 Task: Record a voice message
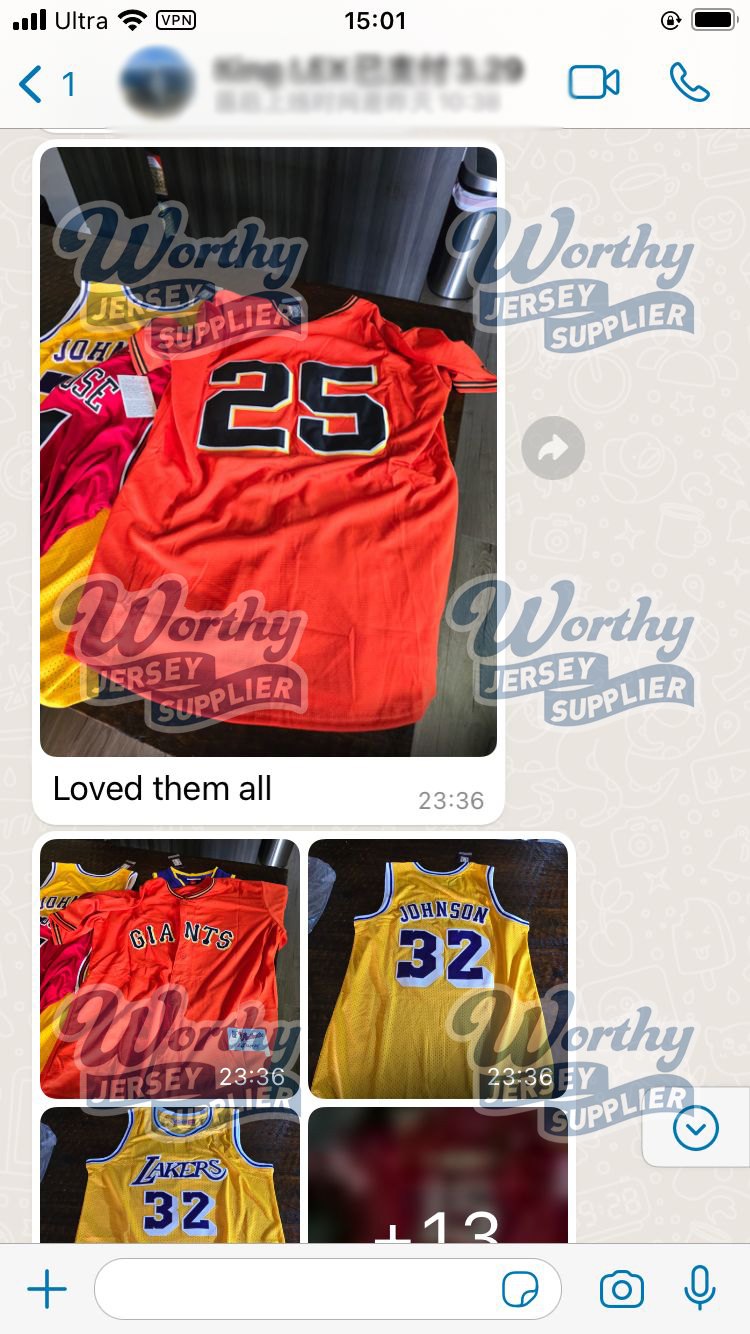point(700,1289)
